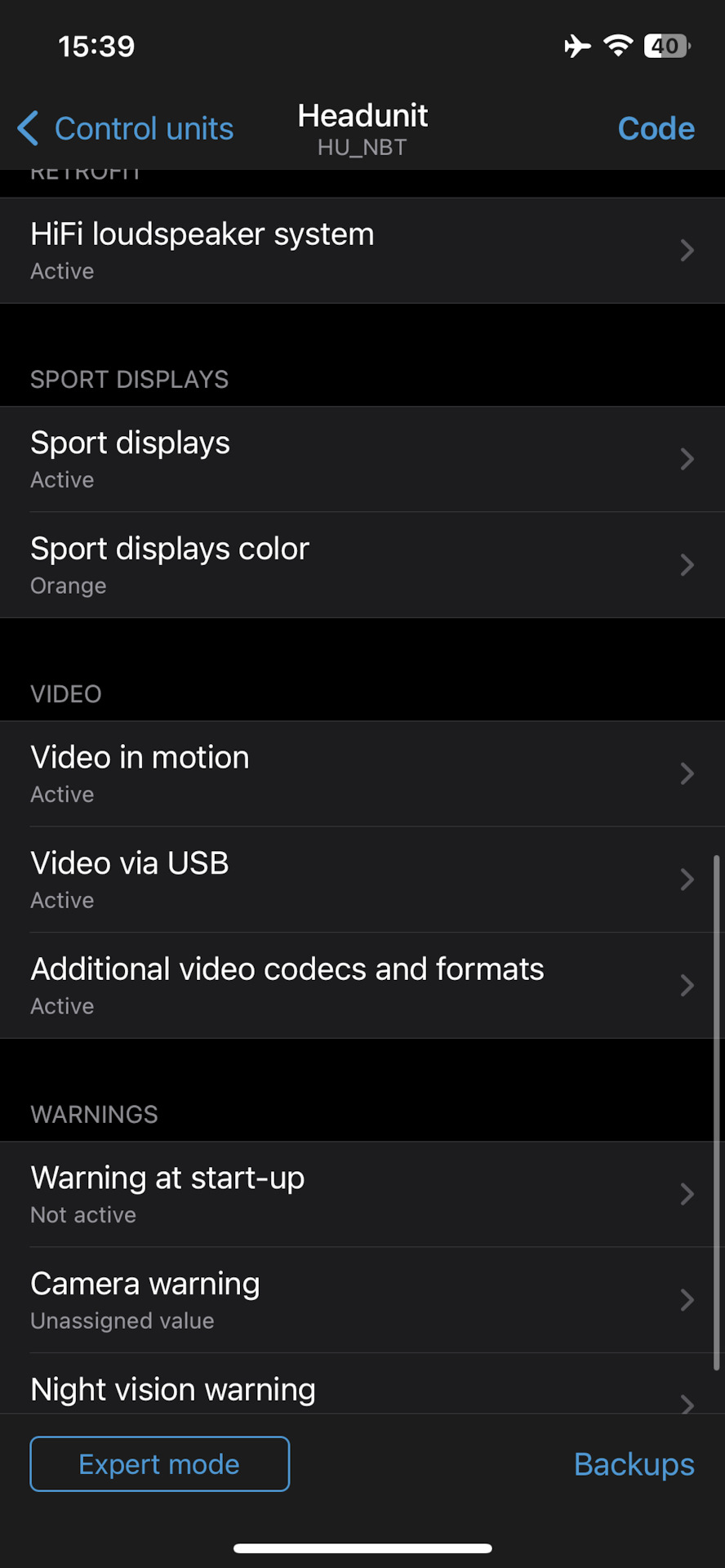Open Backups
This screenshot has width=725, height=1568.
(634, 1464)
